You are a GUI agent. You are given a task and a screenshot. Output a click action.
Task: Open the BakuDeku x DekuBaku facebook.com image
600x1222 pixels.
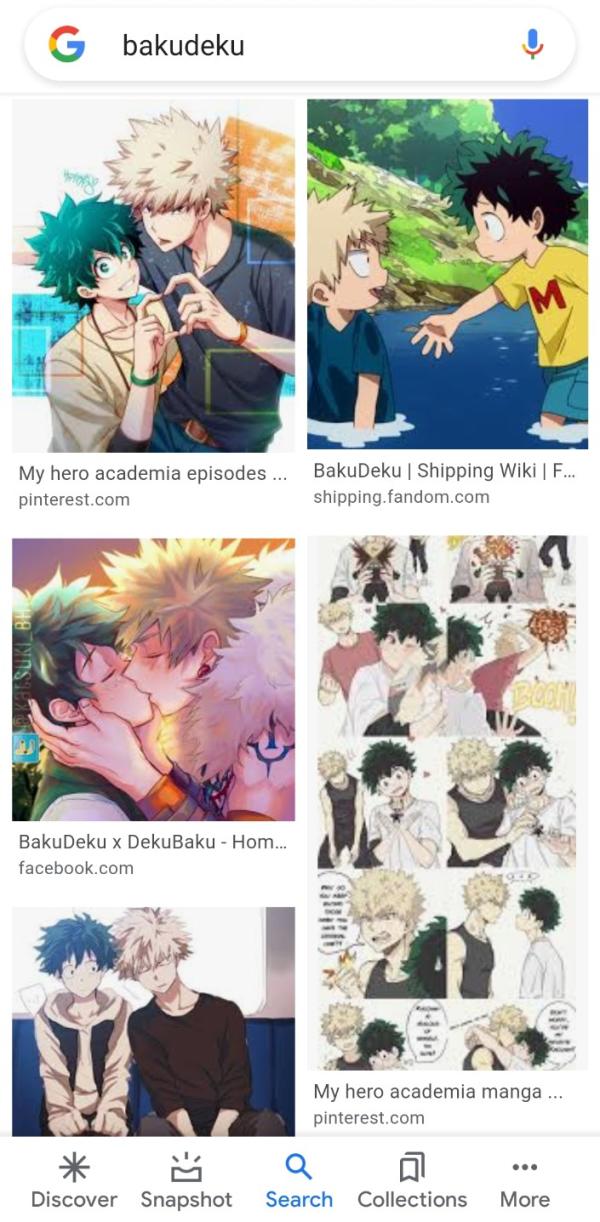(153, 680)
